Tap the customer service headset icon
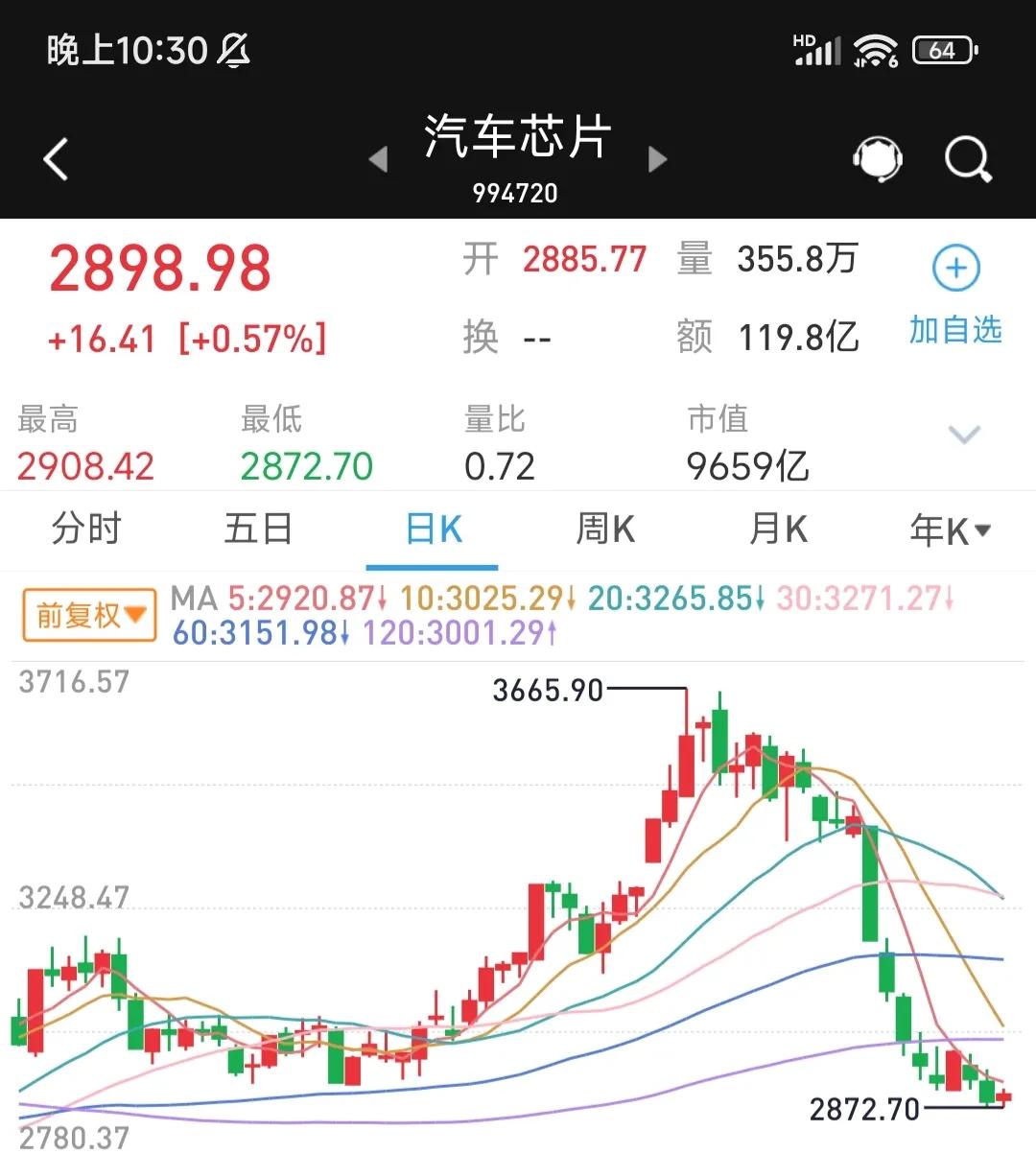1036x1154 pixels. pyautogui.click(x=878, y=158)
